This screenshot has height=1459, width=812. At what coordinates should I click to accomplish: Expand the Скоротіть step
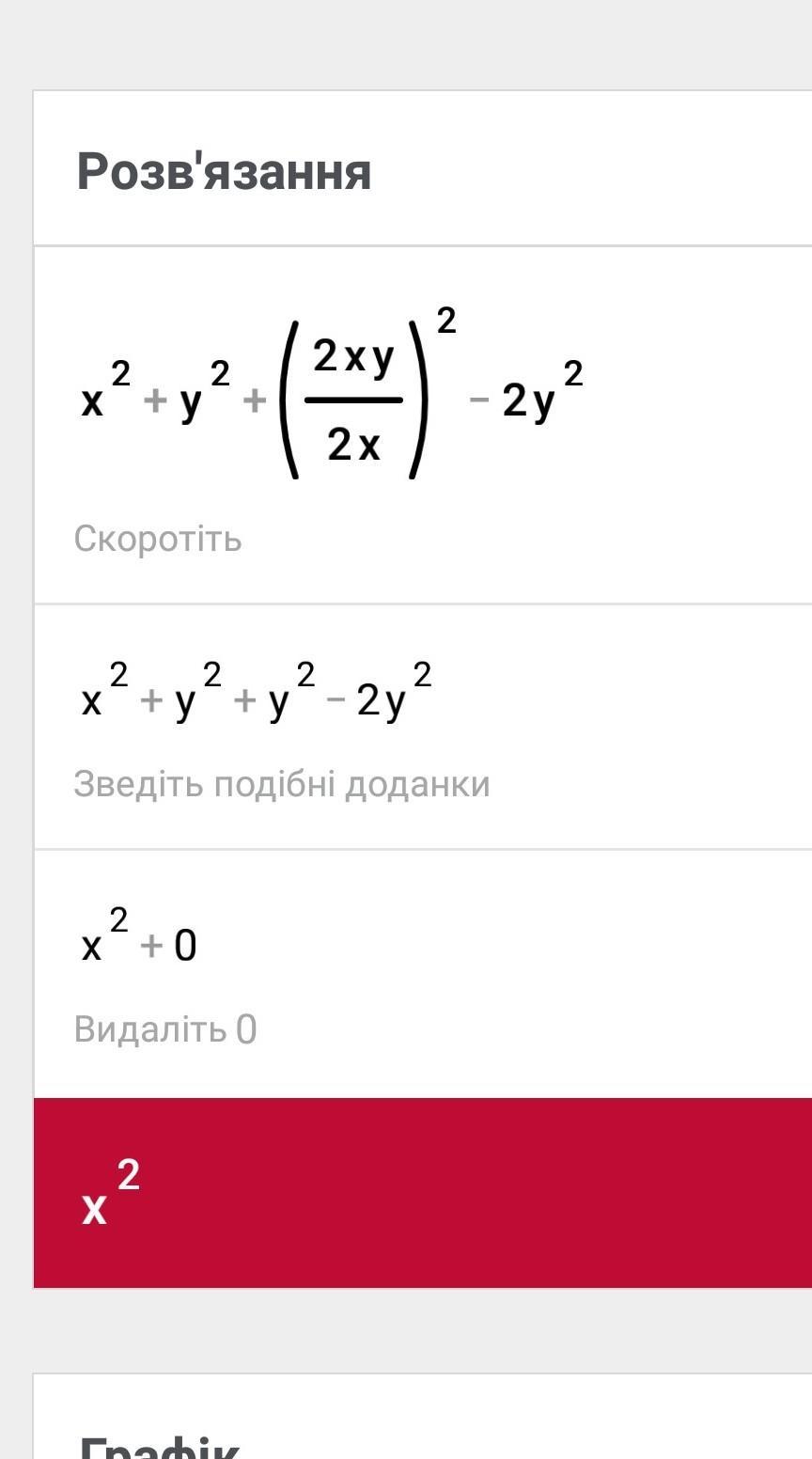pos(158,540)
